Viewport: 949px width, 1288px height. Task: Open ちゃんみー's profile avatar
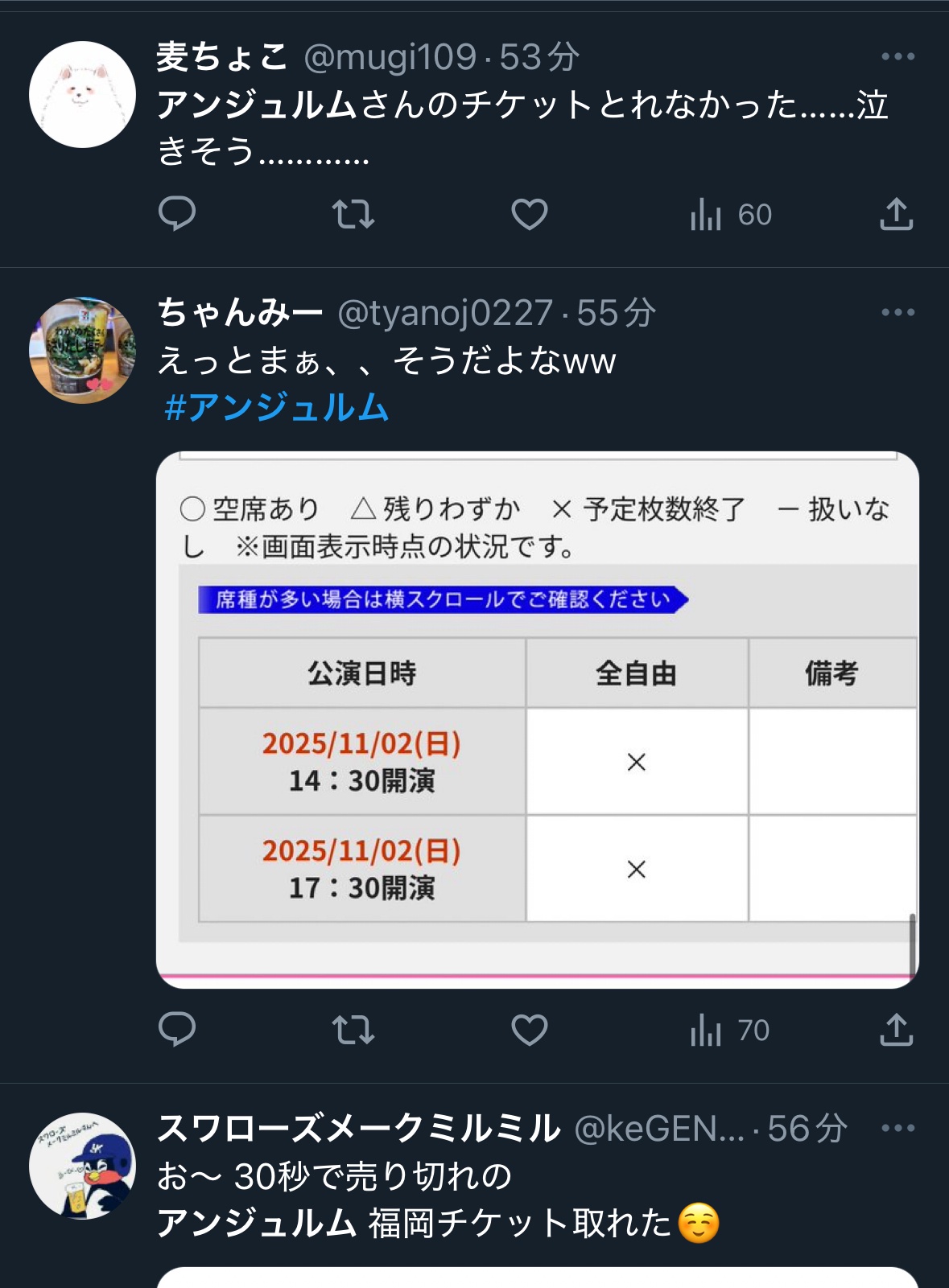tap(82, 350)
